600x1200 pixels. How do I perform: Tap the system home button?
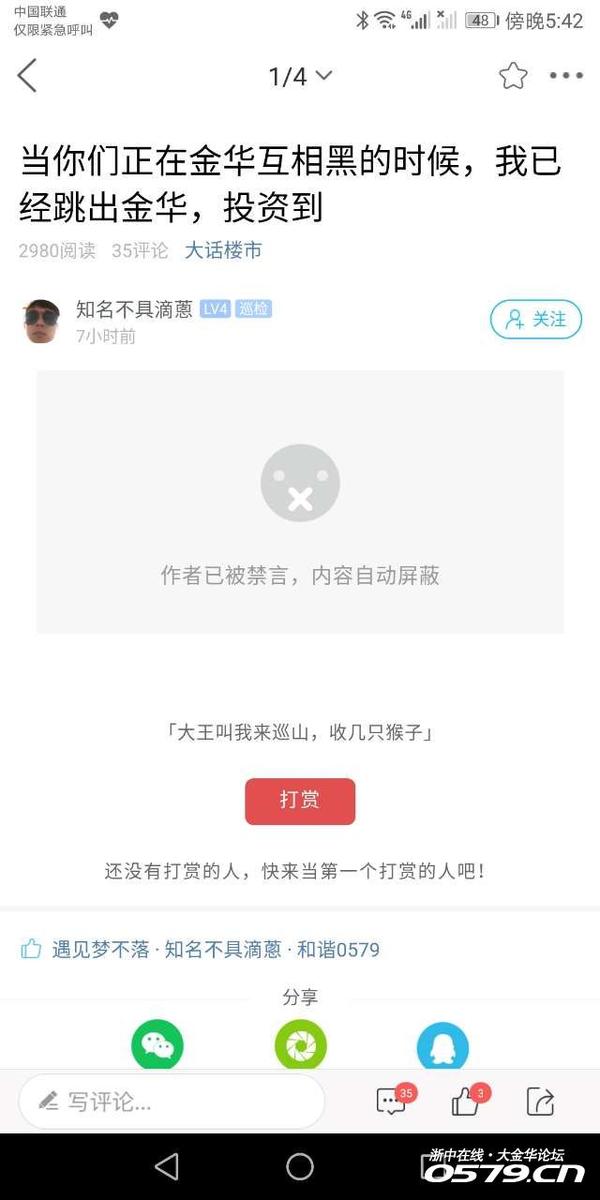pos(300,1166)
